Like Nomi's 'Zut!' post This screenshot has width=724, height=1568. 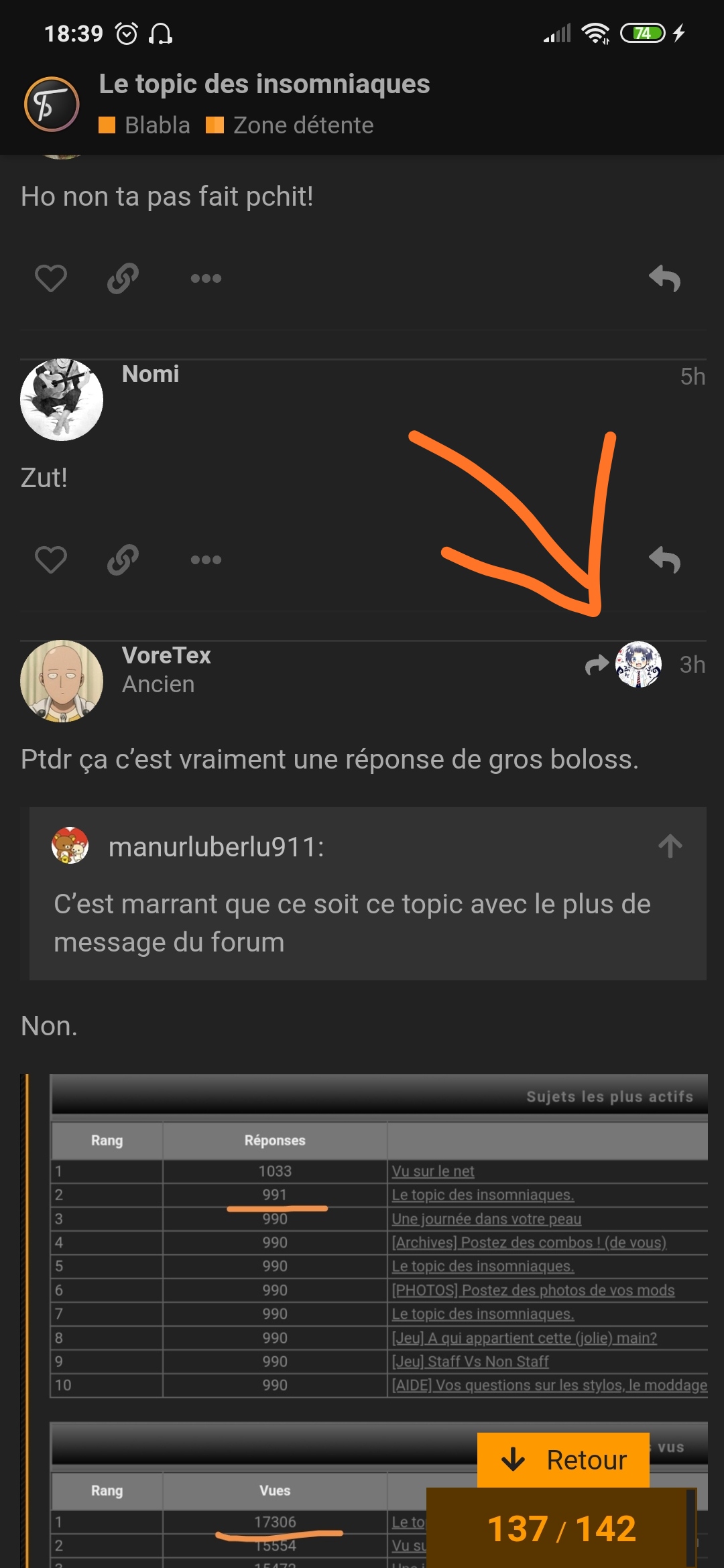pyautogui.click(x=51, y=560)
